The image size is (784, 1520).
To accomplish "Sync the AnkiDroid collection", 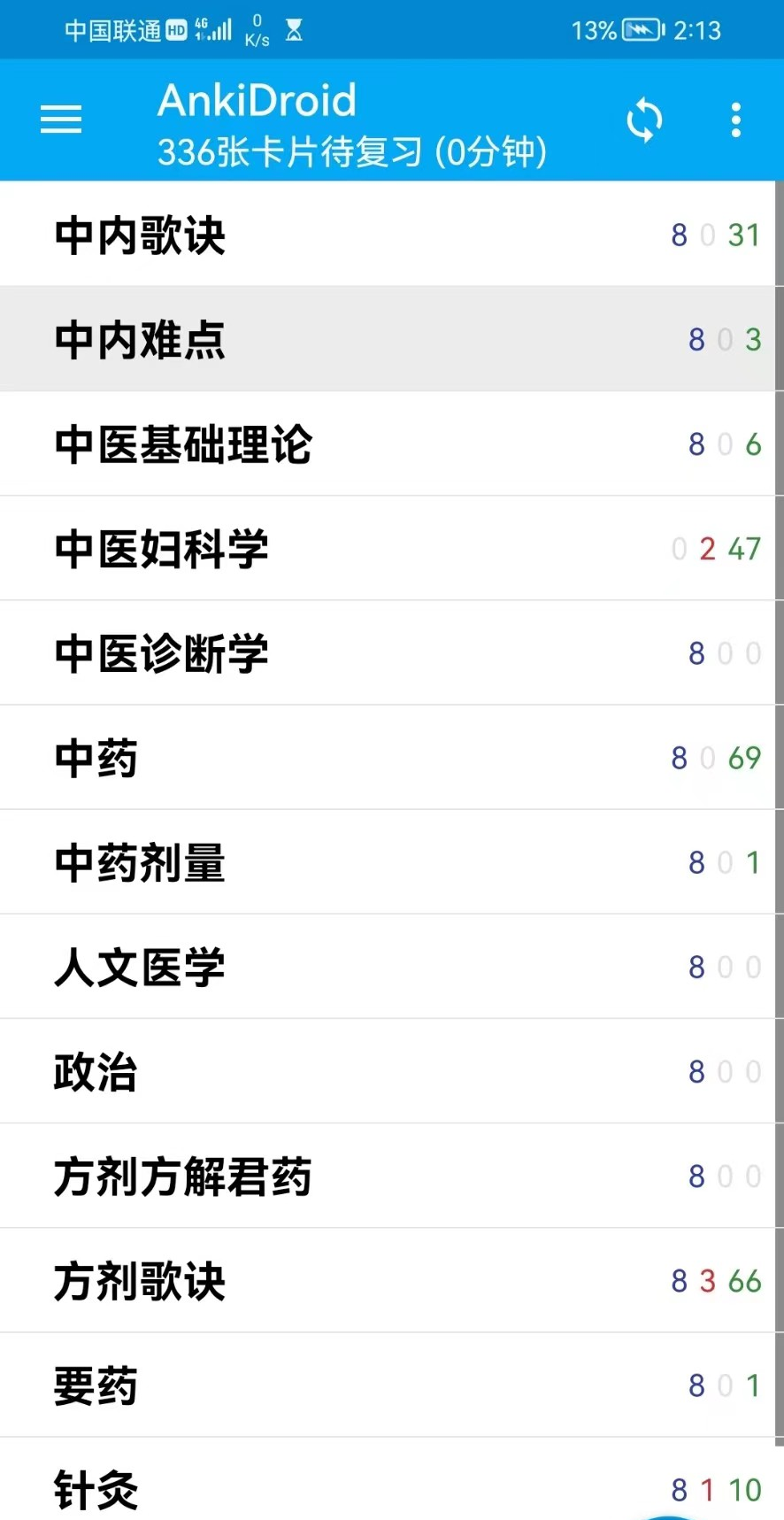I will [644, 120].
